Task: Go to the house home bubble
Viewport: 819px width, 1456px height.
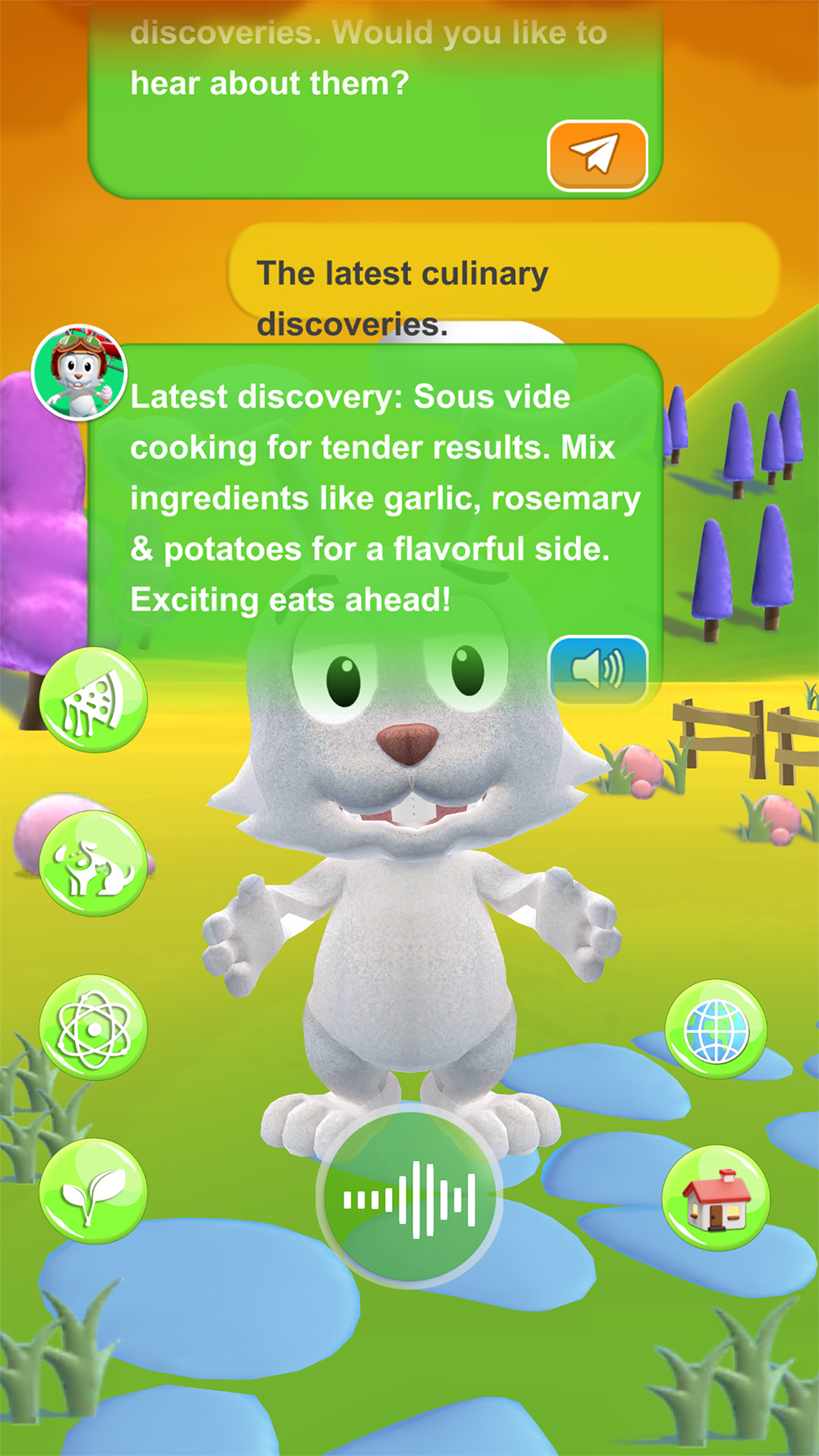Action: [x=716, y=1198]
